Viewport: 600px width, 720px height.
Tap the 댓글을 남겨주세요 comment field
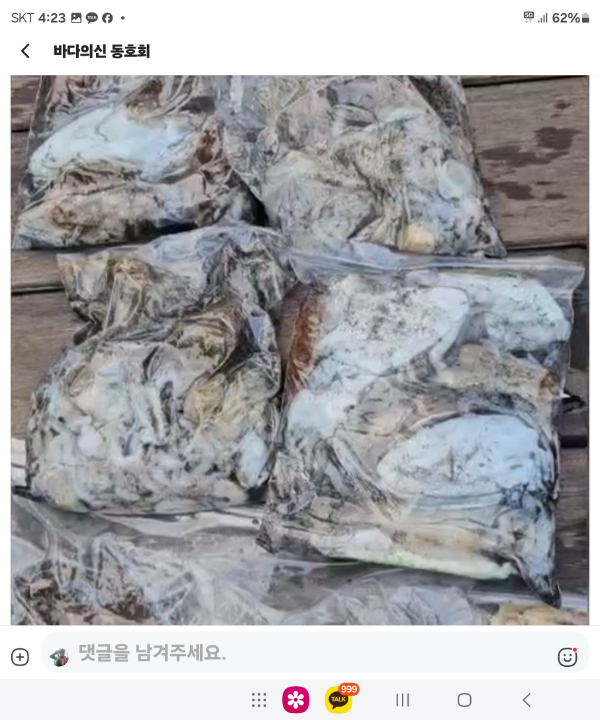click(300, 654)
